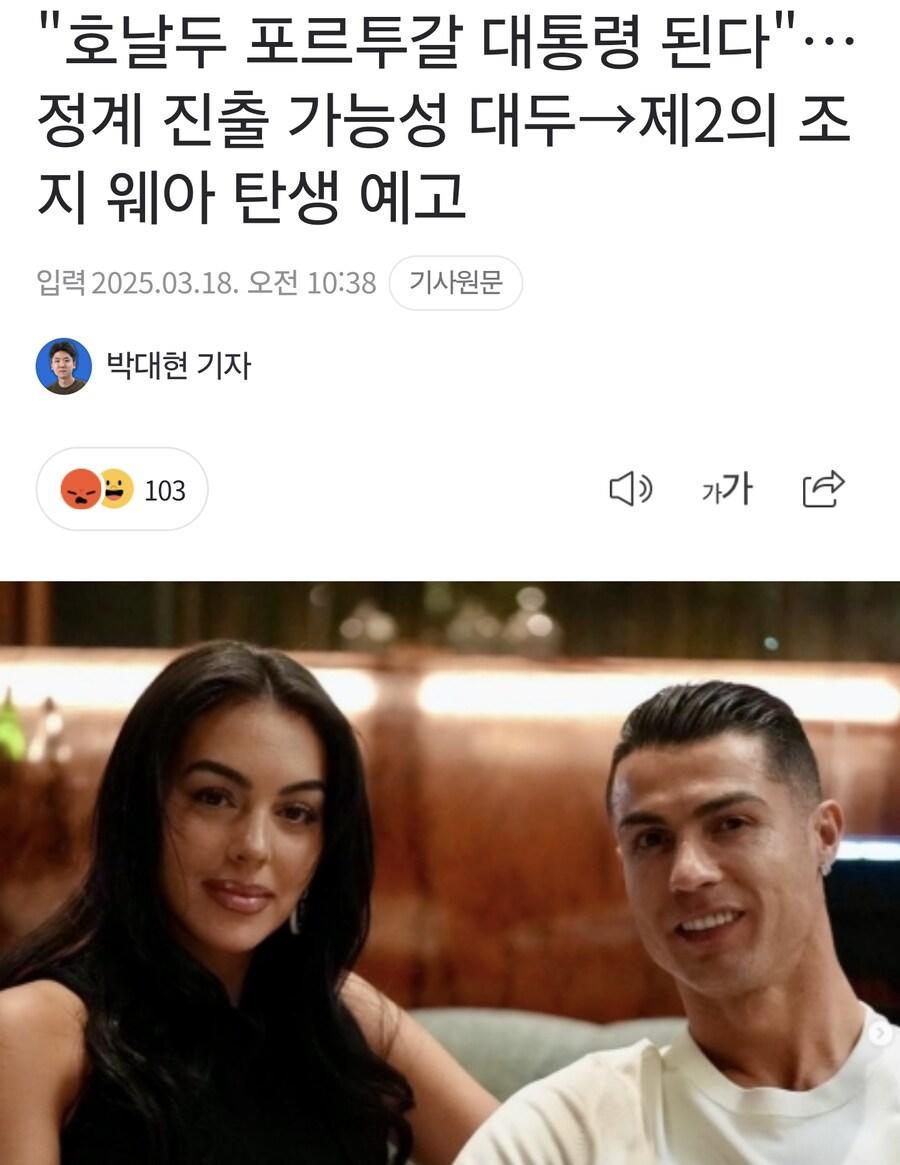Open the original article via 기사원문

coord(455,283)
